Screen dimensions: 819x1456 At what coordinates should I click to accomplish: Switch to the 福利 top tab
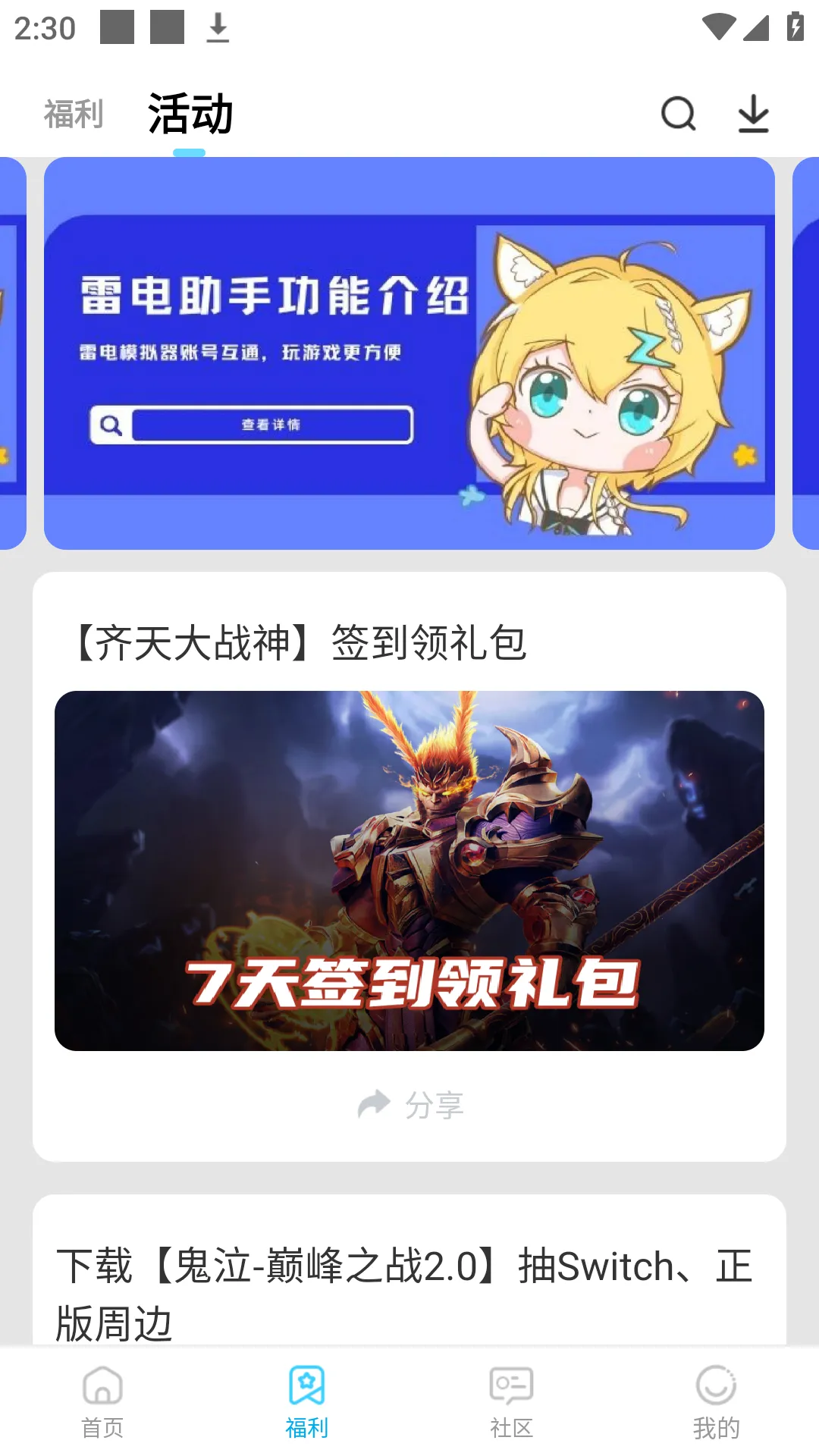tap(73, 115)
